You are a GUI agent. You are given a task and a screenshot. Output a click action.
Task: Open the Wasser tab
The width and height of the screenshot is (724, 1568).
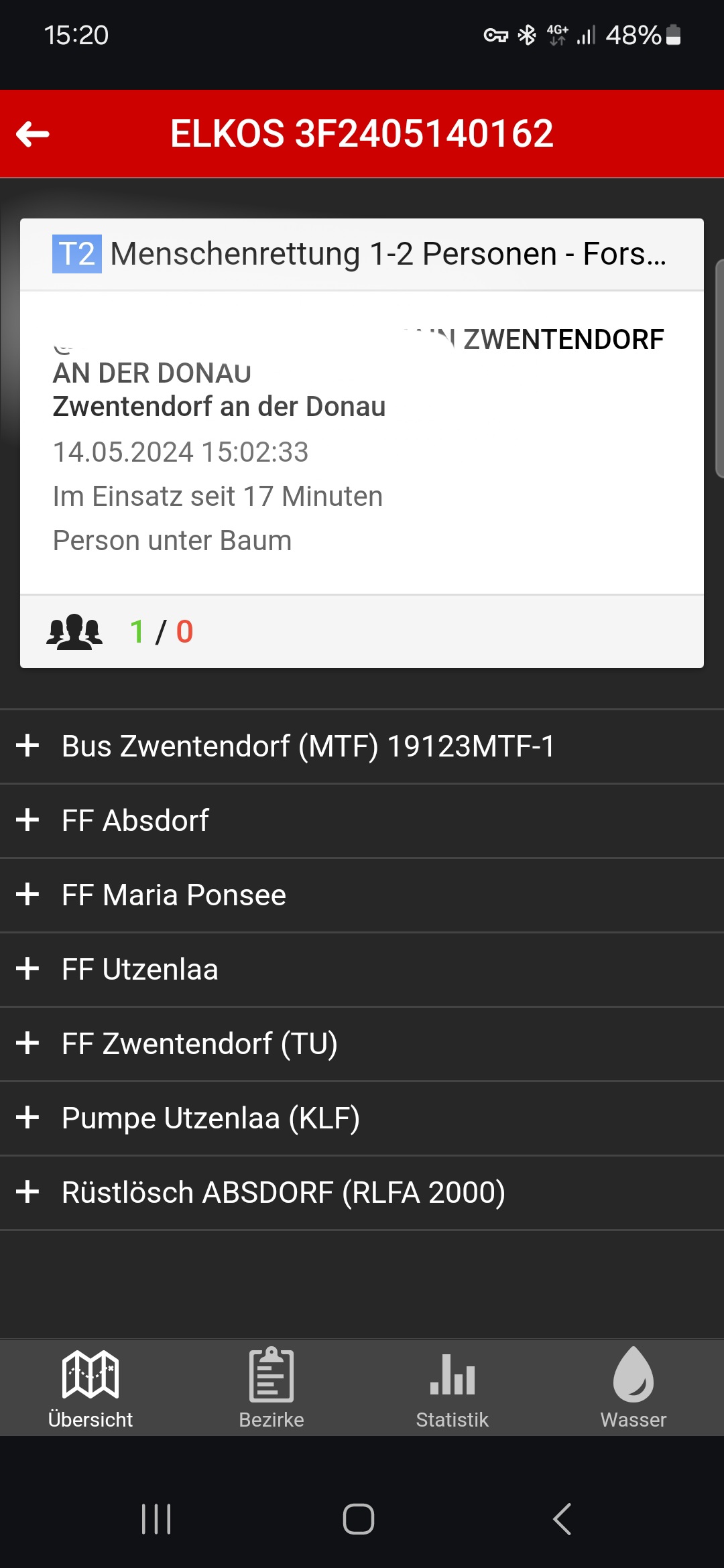(633, 1388)
